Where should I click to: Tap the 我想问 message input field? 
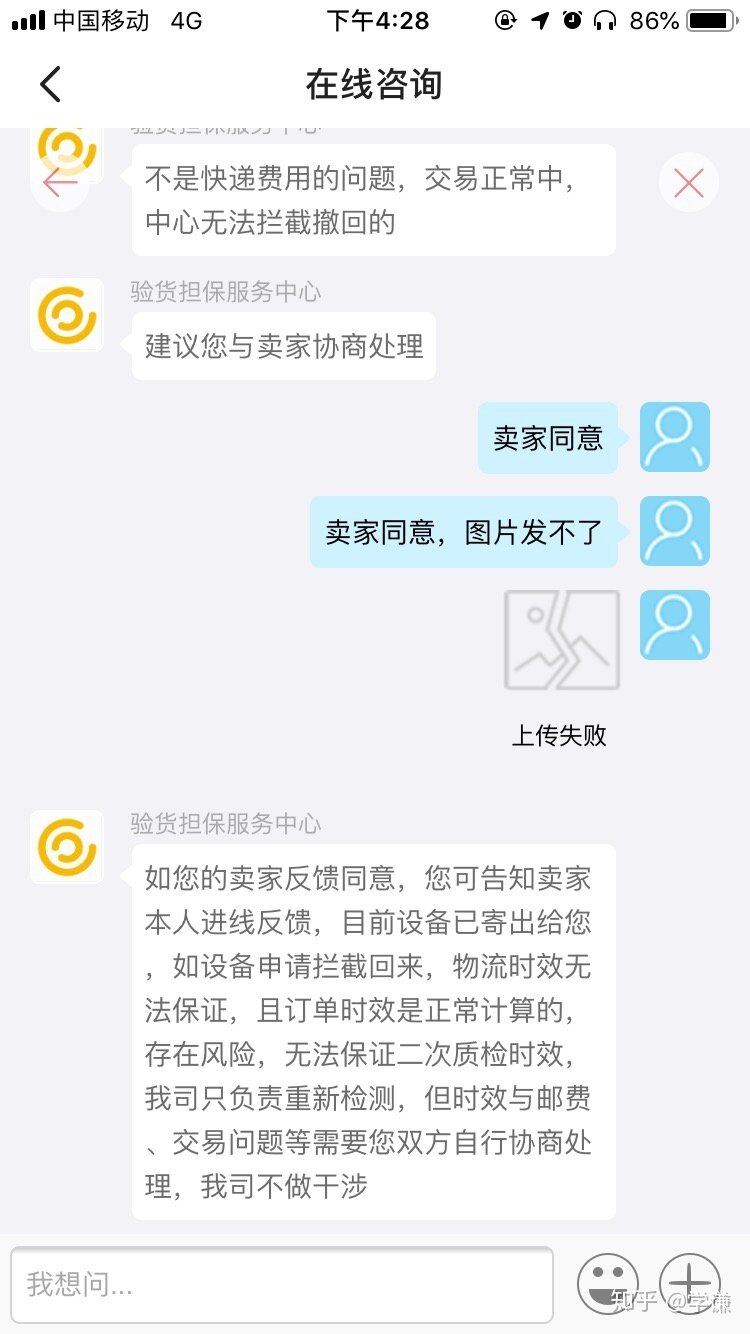(x=281, y=1284)
